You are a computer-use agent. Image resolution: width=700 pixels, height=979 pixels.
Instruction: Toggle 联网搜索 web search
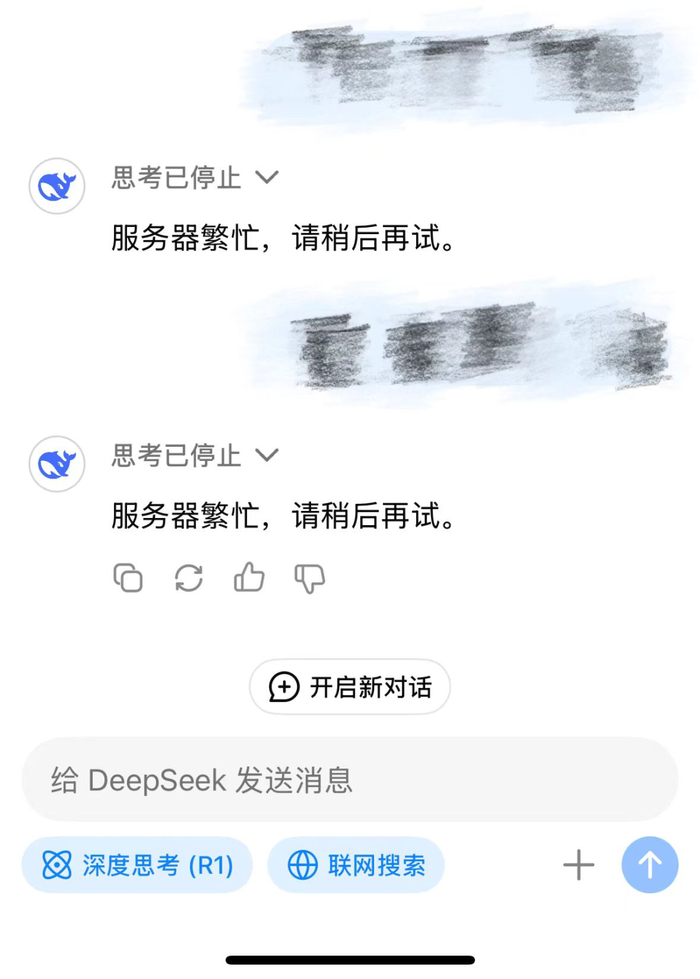coord(356,865)
